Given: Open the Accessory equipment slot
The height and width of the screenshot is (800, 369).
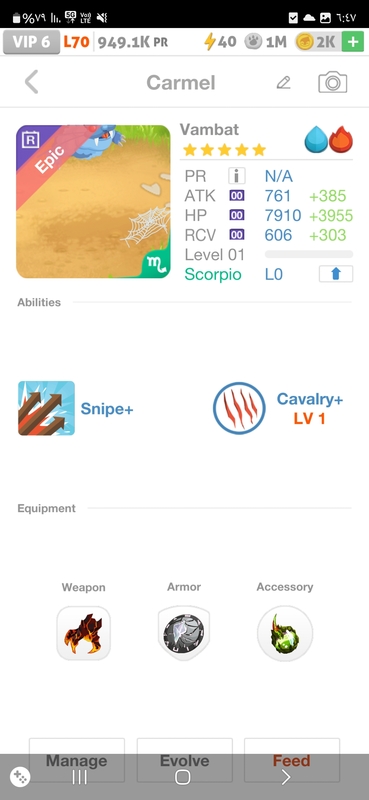Looking at the screenshot, I should [285, 633].
